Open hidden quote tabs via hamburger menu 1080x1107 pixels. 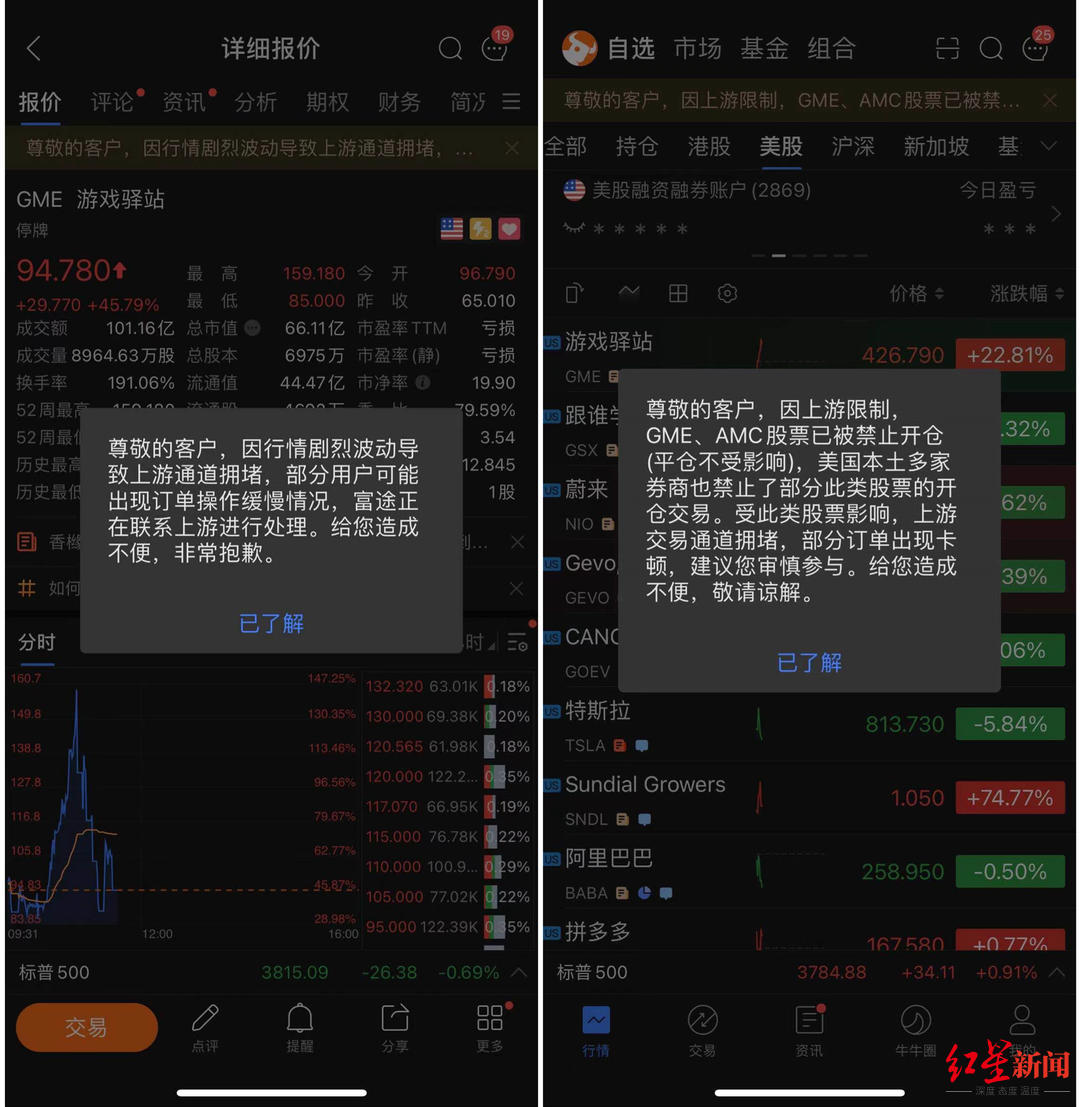(x=510, y=101)
